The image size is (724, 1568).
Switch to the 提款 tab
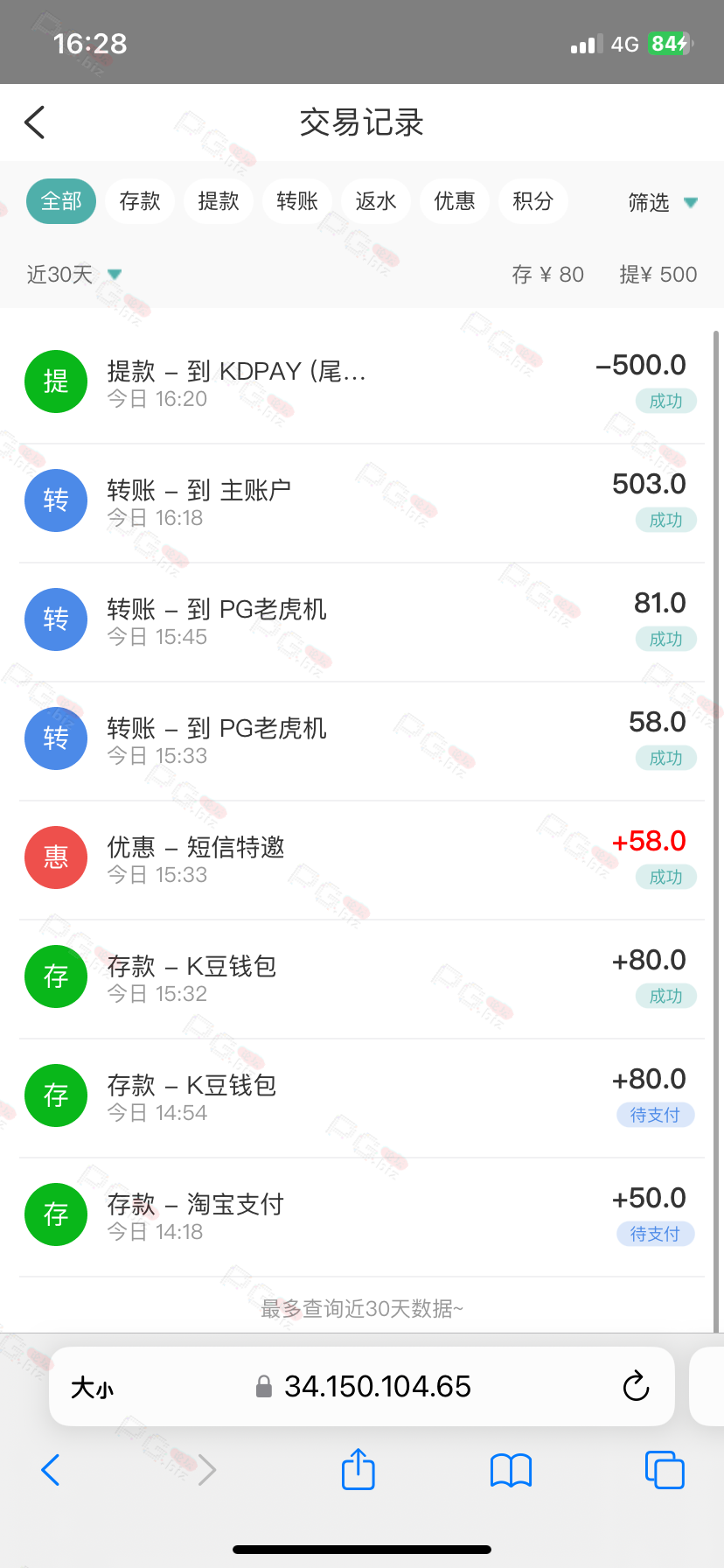[x=219, y=201]
